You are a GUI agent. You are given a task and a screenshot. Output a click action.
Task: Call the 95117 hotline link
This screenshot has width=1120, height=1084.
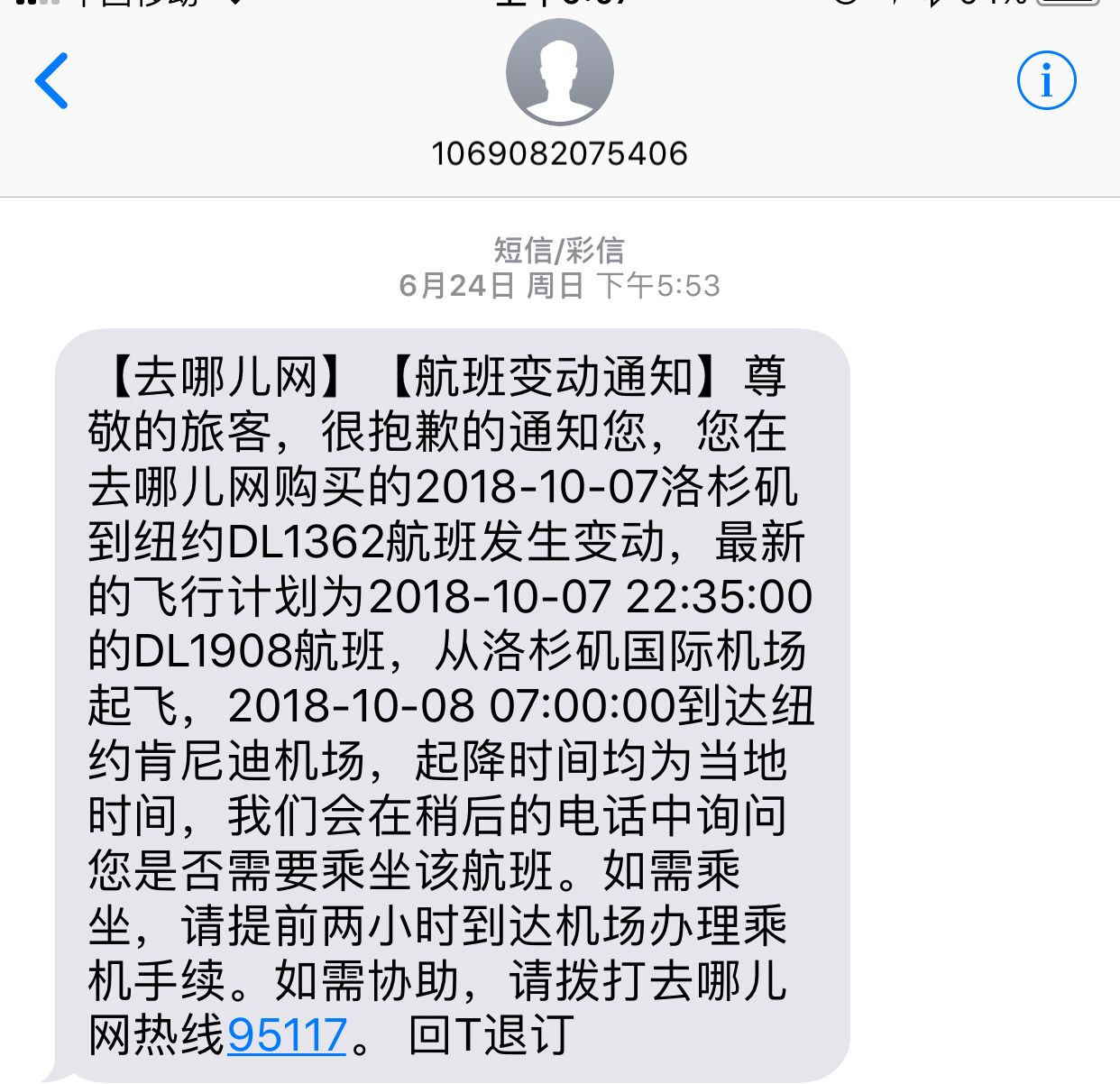tap(287, 1034)
